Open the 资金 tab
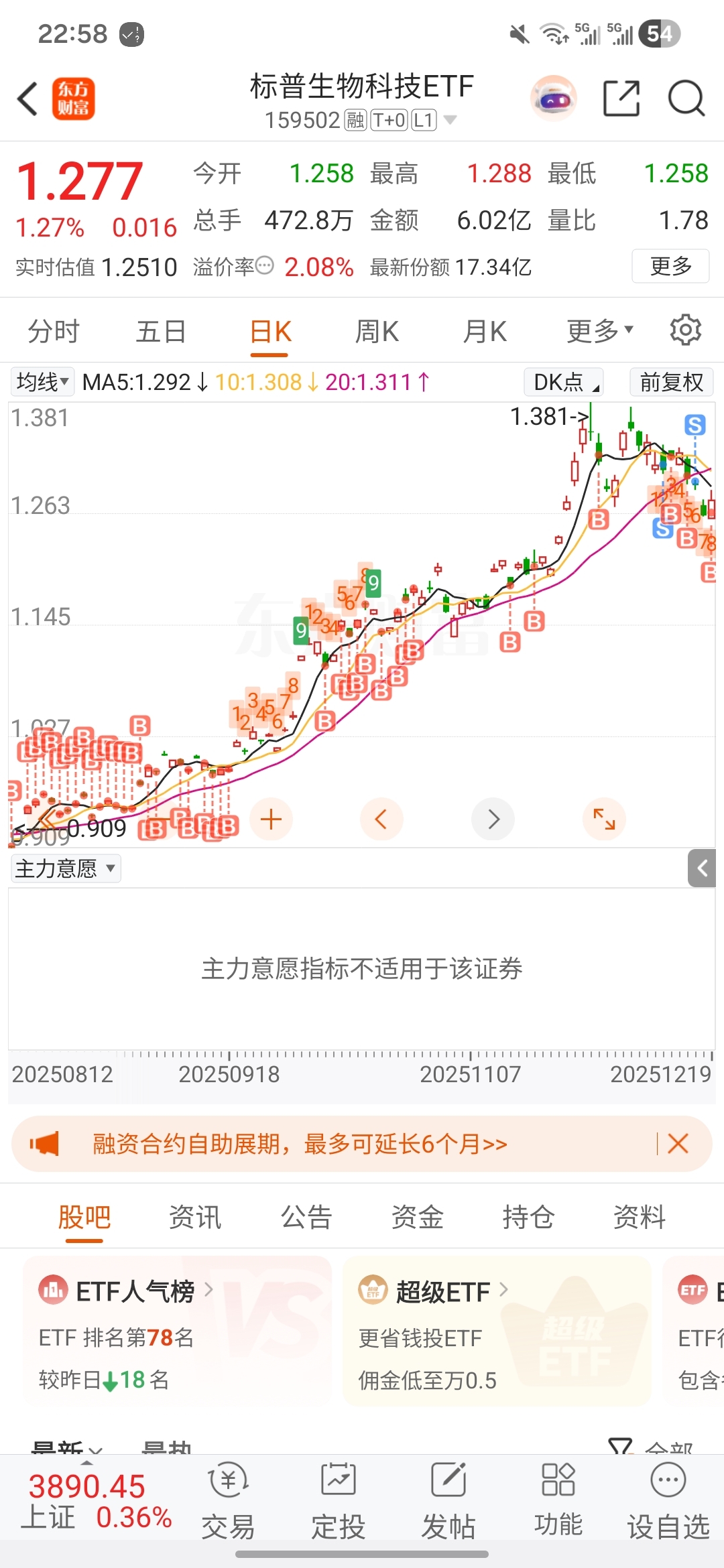The height and width of the screenshot is (1568, 724). [417, 1217]
